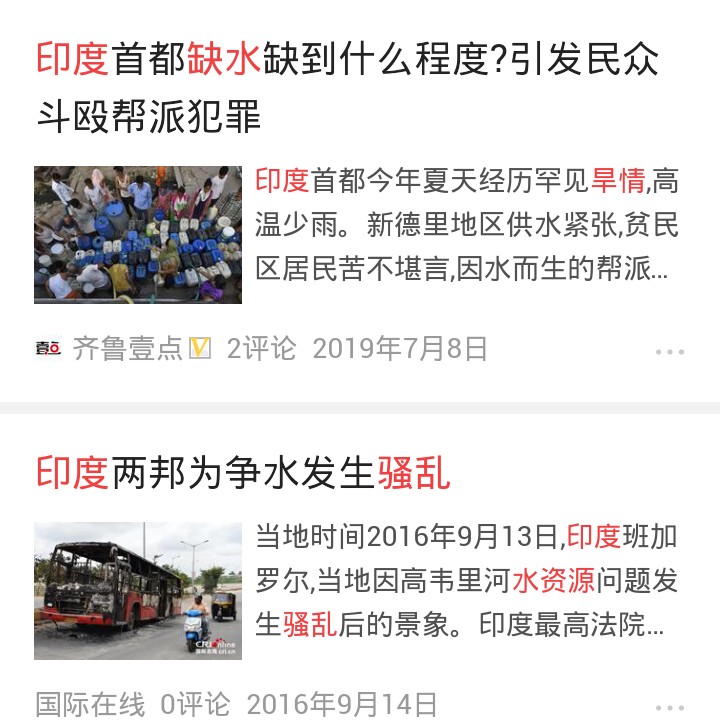View the water jugs crowd photo article
The image size is (720, 722).
click(138, 235)
